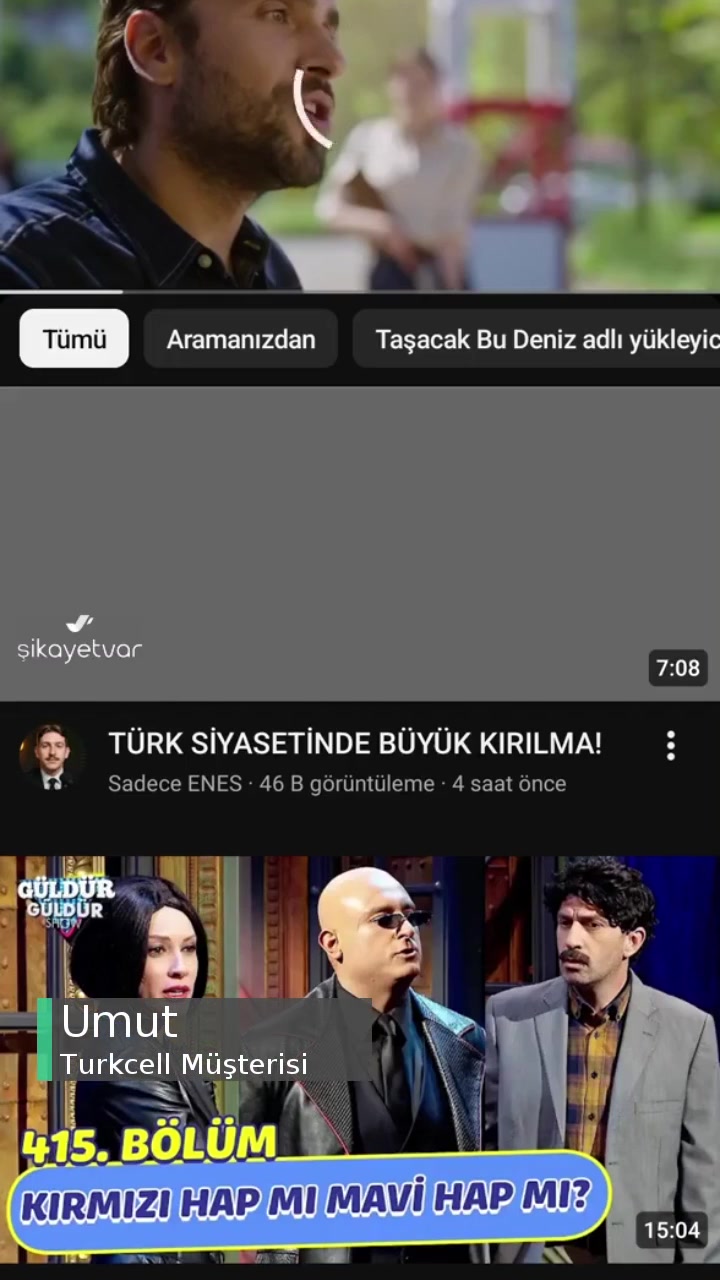Toggle the Taşacak Bu Deniz uploader filter
The image size is (720, 1280).
point(540,339)
